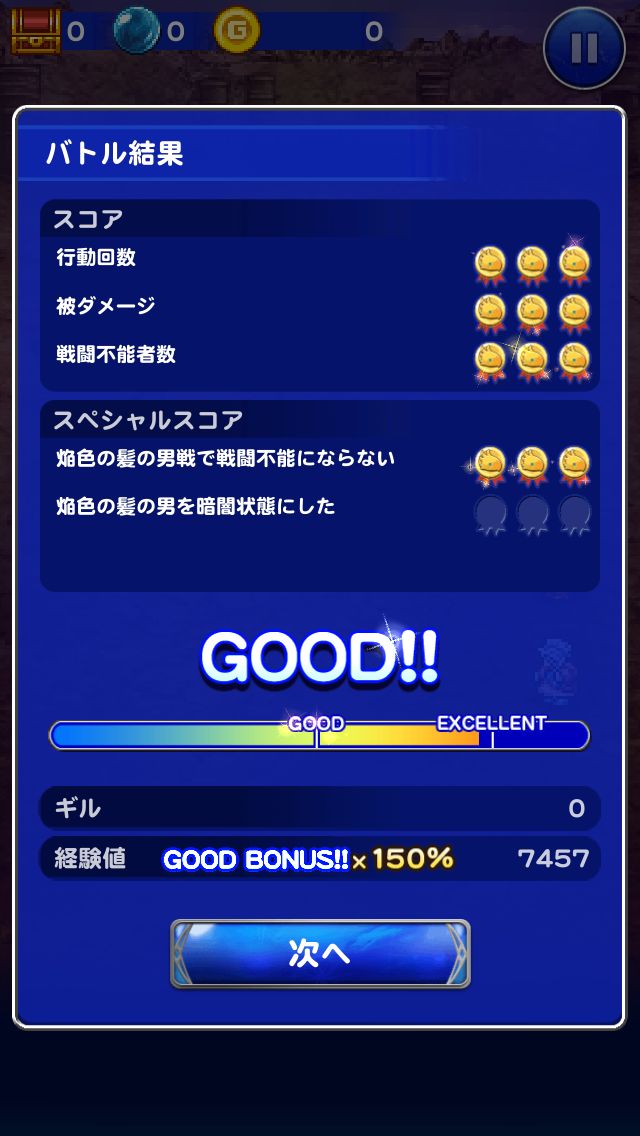The image size is (640, 1136).
Task: Pause the game with the pause button
Action: click(x=584, y=47)
